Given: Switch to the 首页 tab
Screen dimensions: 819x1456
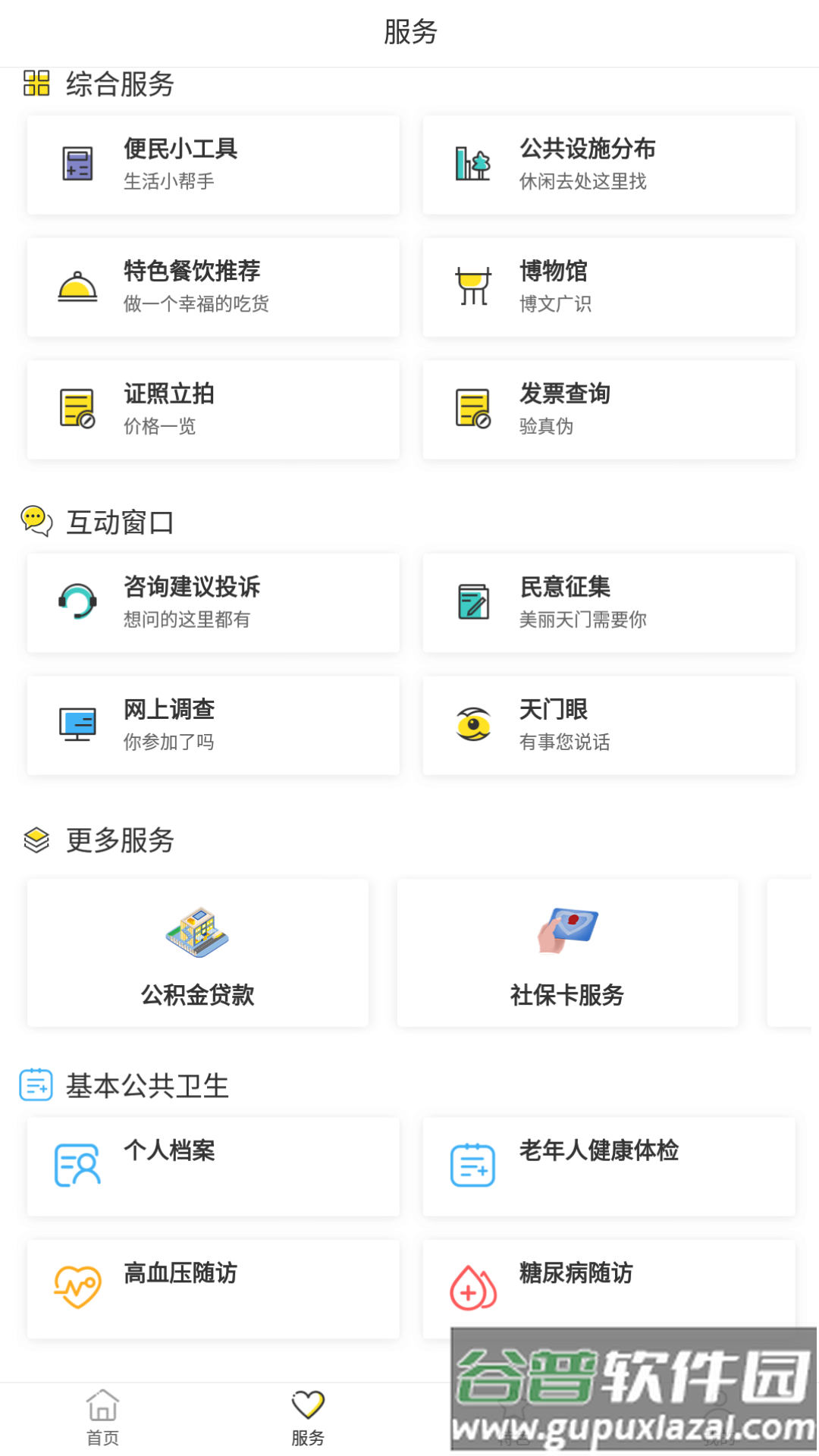Looking at the screenshot, I should pyautogui.click(x=102, y=1417).
